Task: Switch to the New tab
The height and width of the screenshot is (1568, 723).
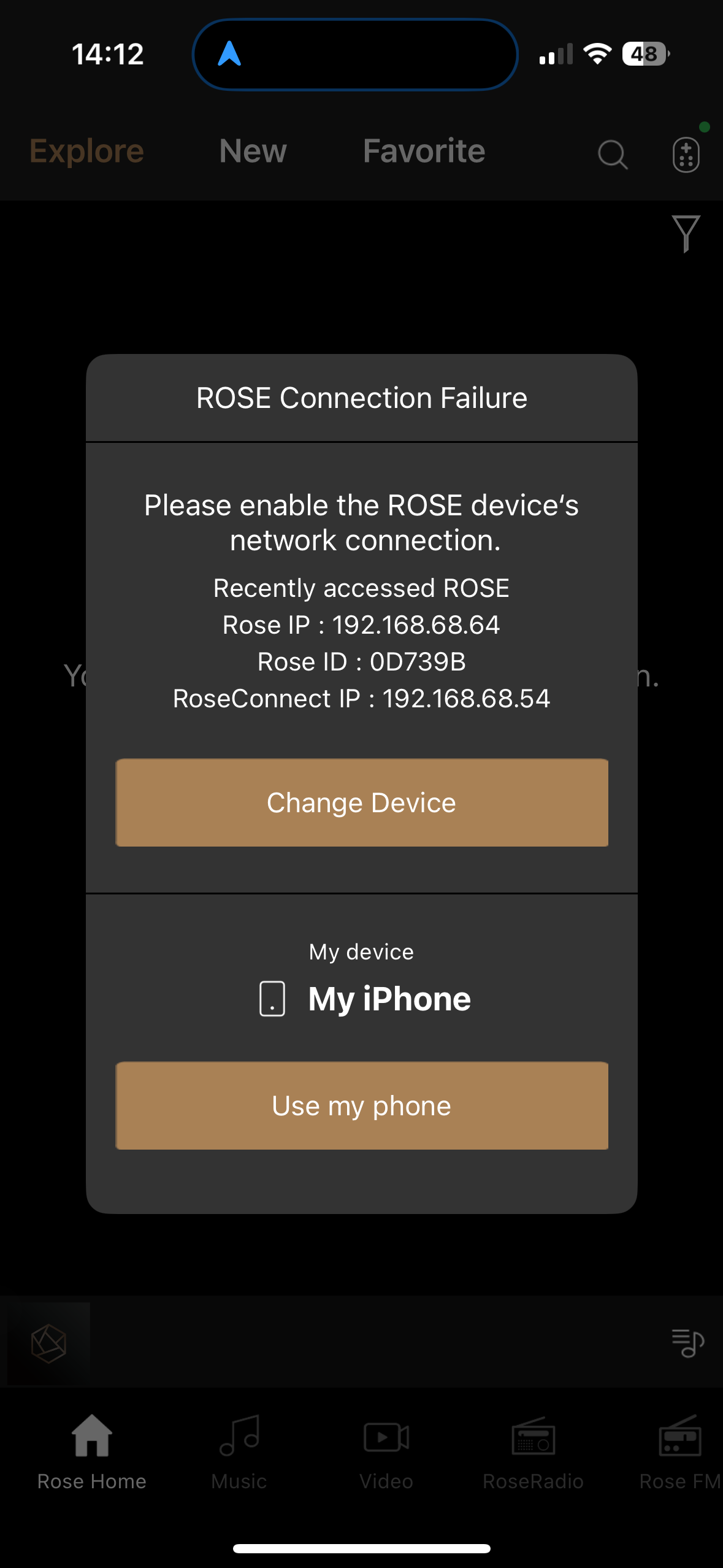Action: coord(253,151)
